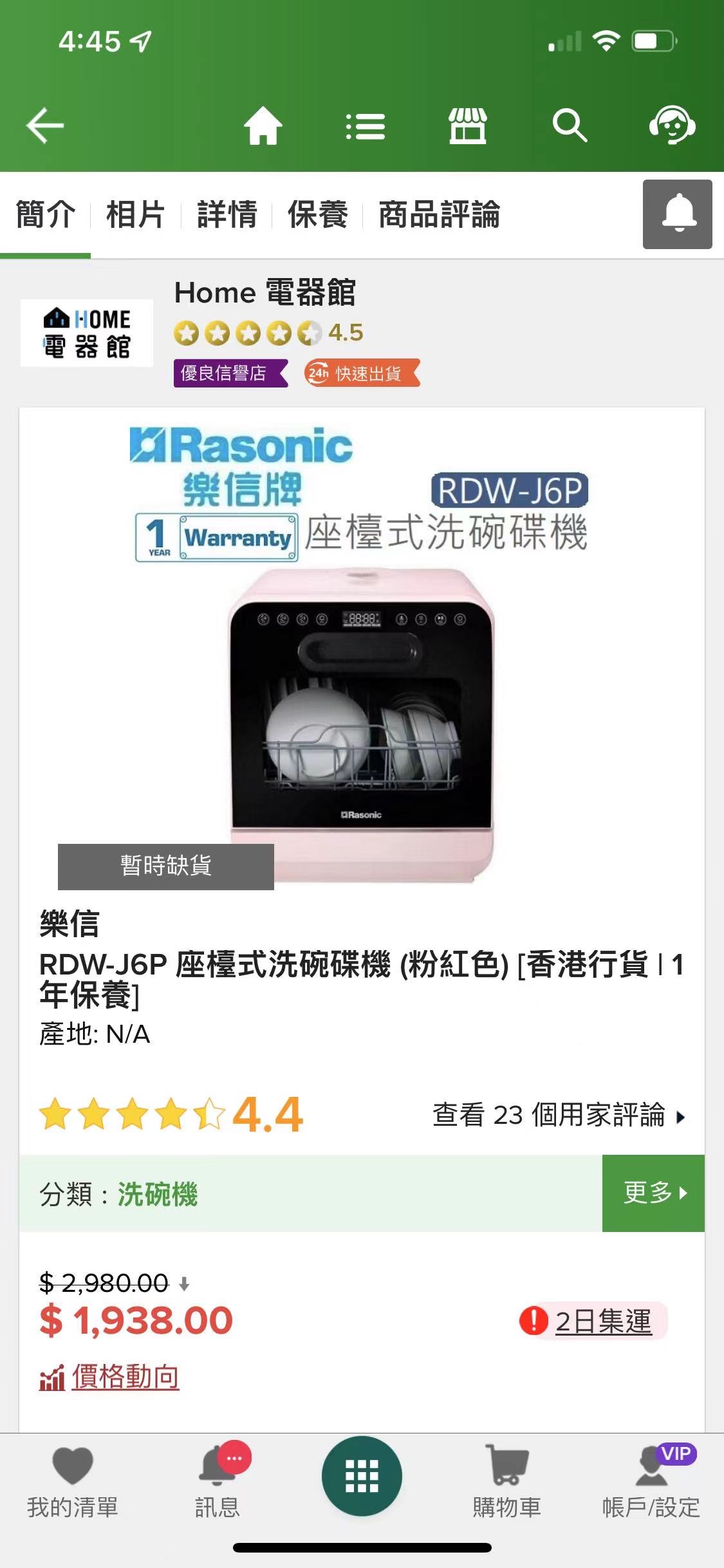This screenshot has height=1568, width=724.
Task: Open the 洗碗機 category link
Action: click(157, 1194)
